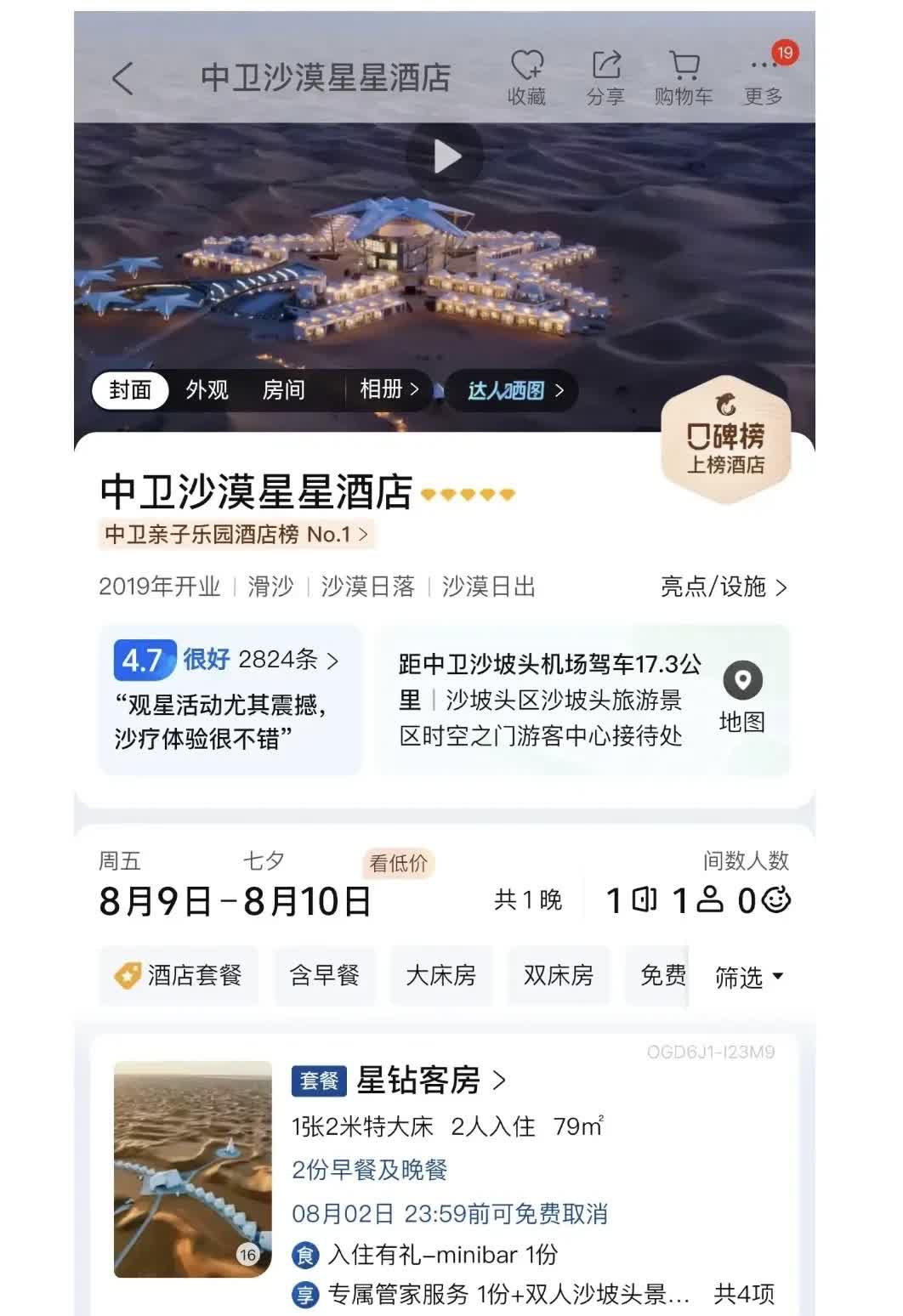Switch to 外观 photos
This screenshot has height=1316, width=903.
pos(207,390)
